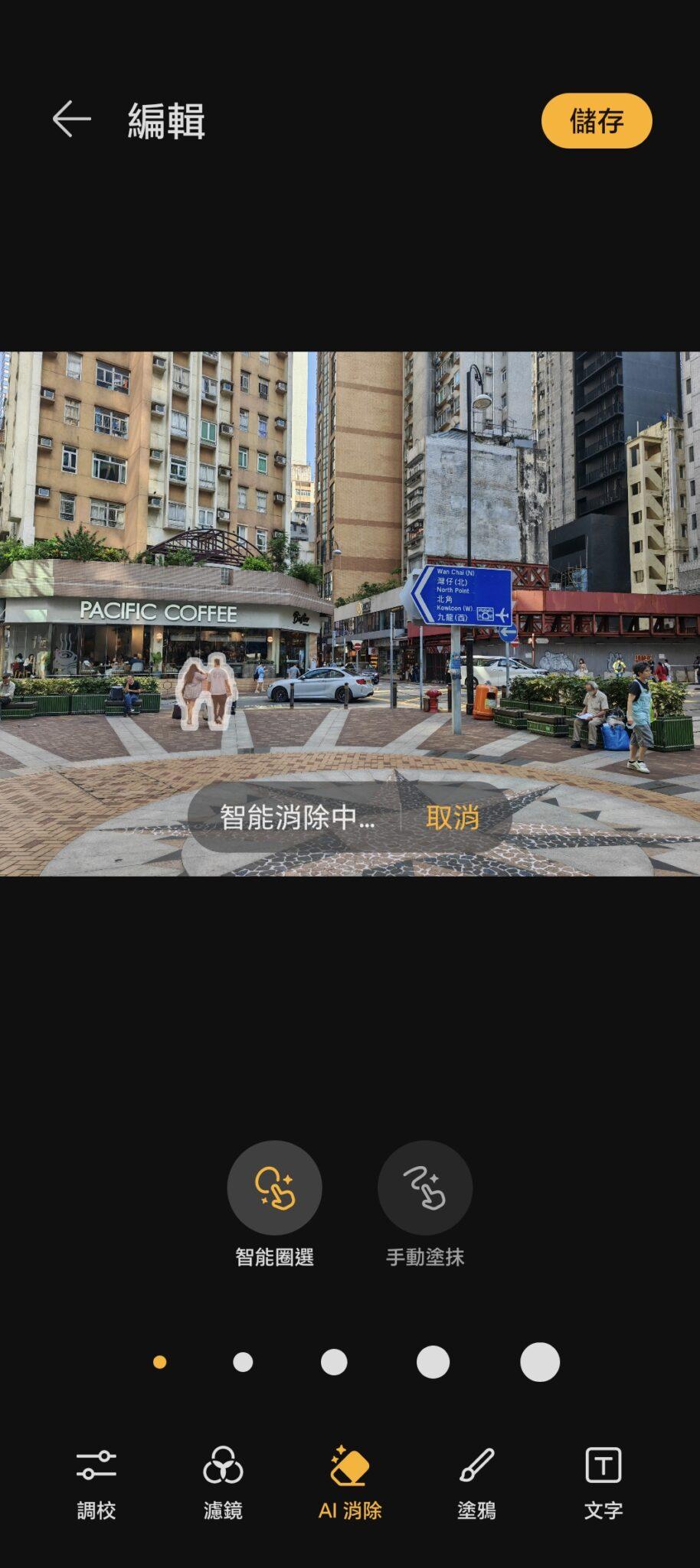This screenshot has width=700, height=1568.
Task: Save the photo with 儲存 button
Action: [x=596, y=121]
